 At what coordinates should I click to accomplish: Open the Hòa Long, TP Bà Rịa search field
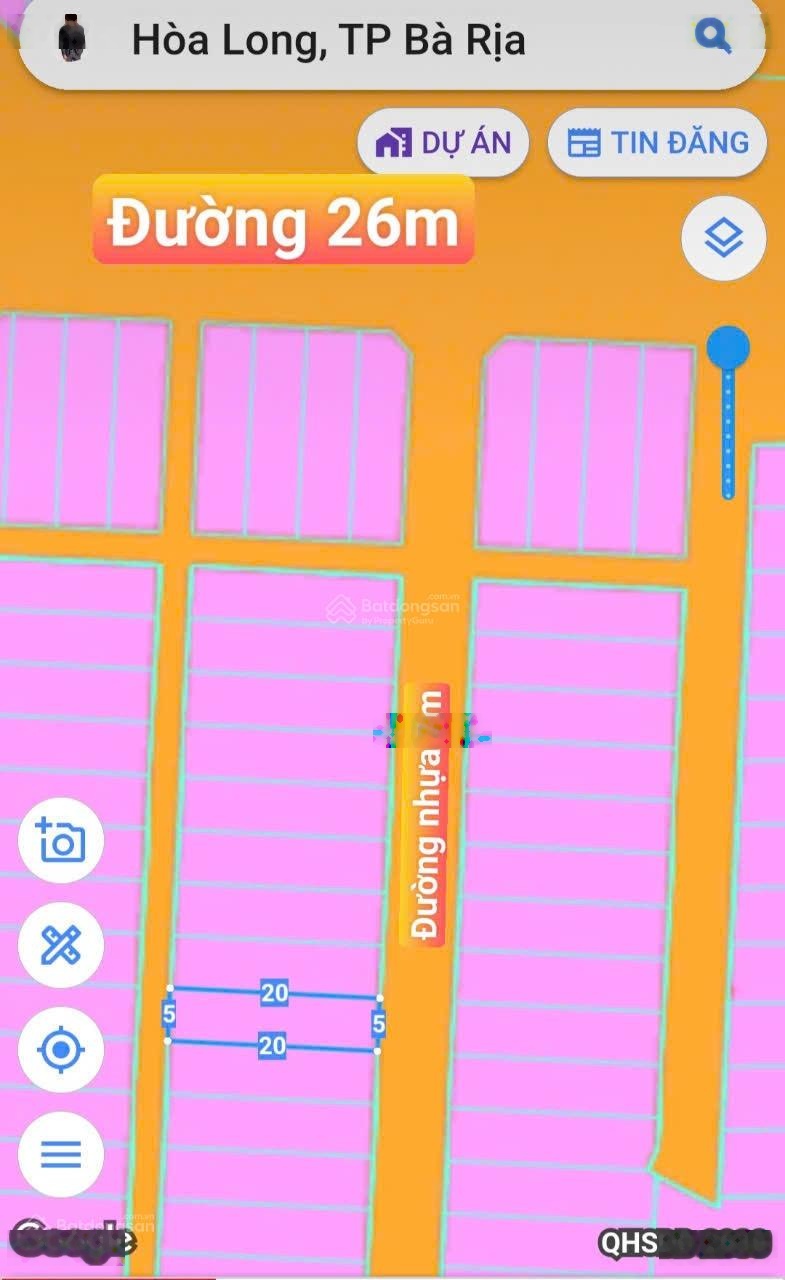(330, 40)
